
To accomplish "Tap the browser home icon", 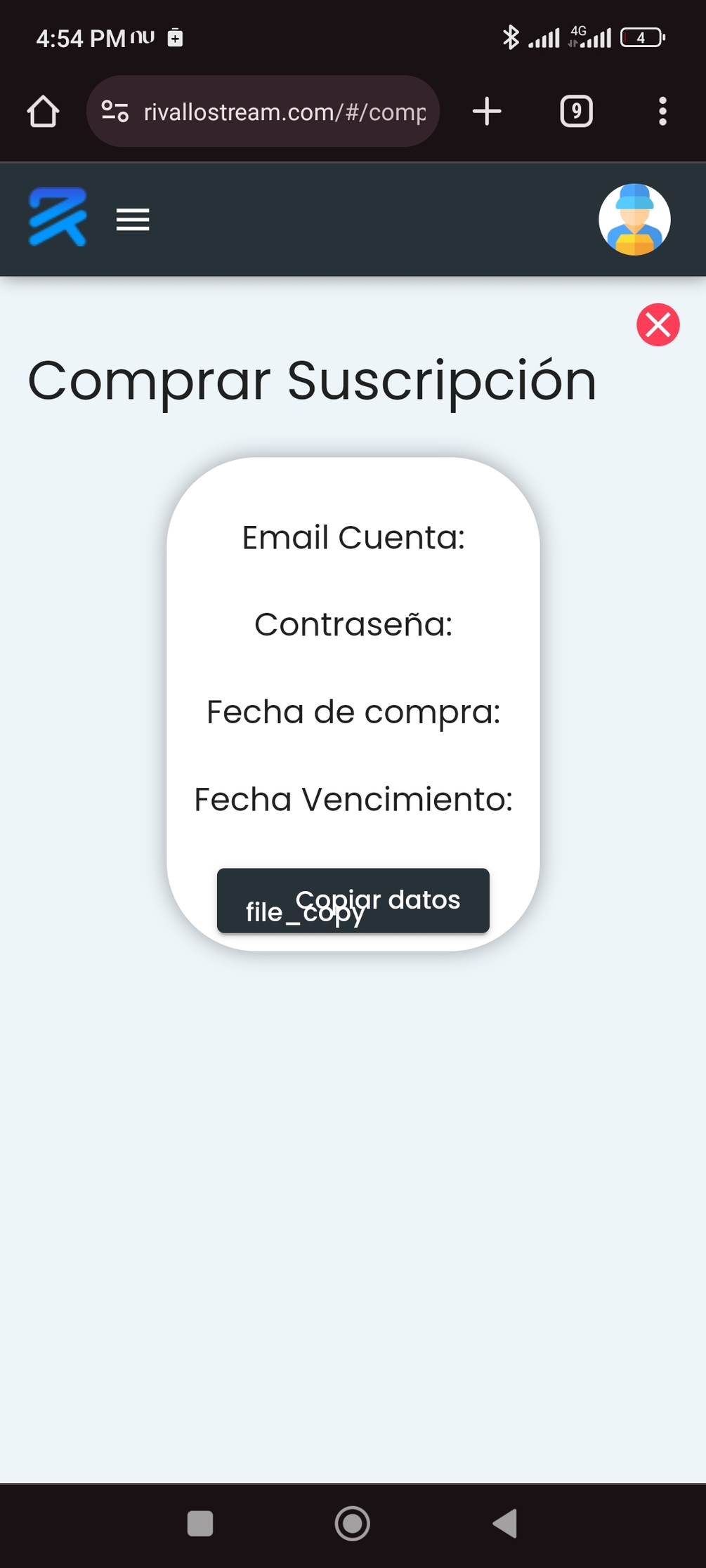I will pyautogui.click(x=43, y=112).
